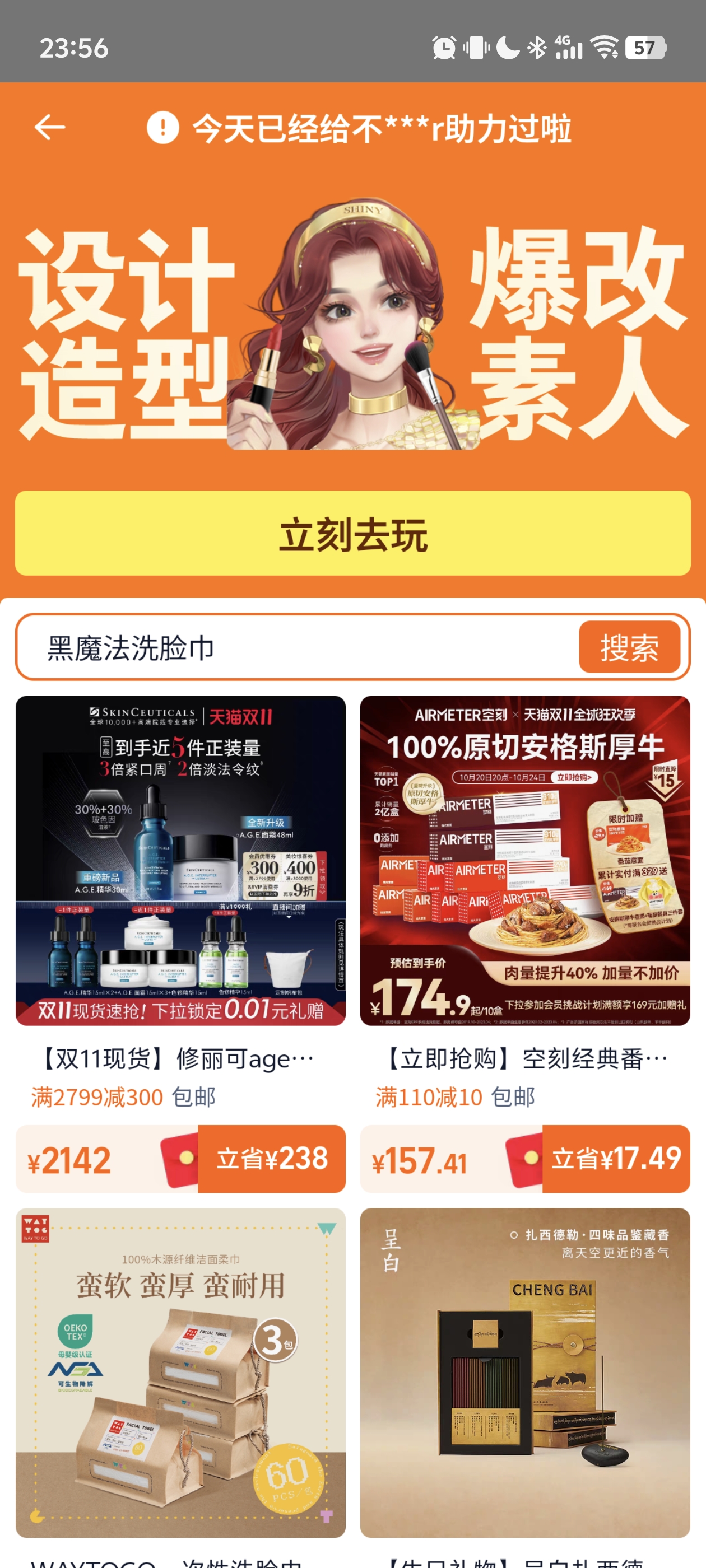Focus the 黑魔法洗脸巾 search field
706x1568 pixels.
coord(292,647)
